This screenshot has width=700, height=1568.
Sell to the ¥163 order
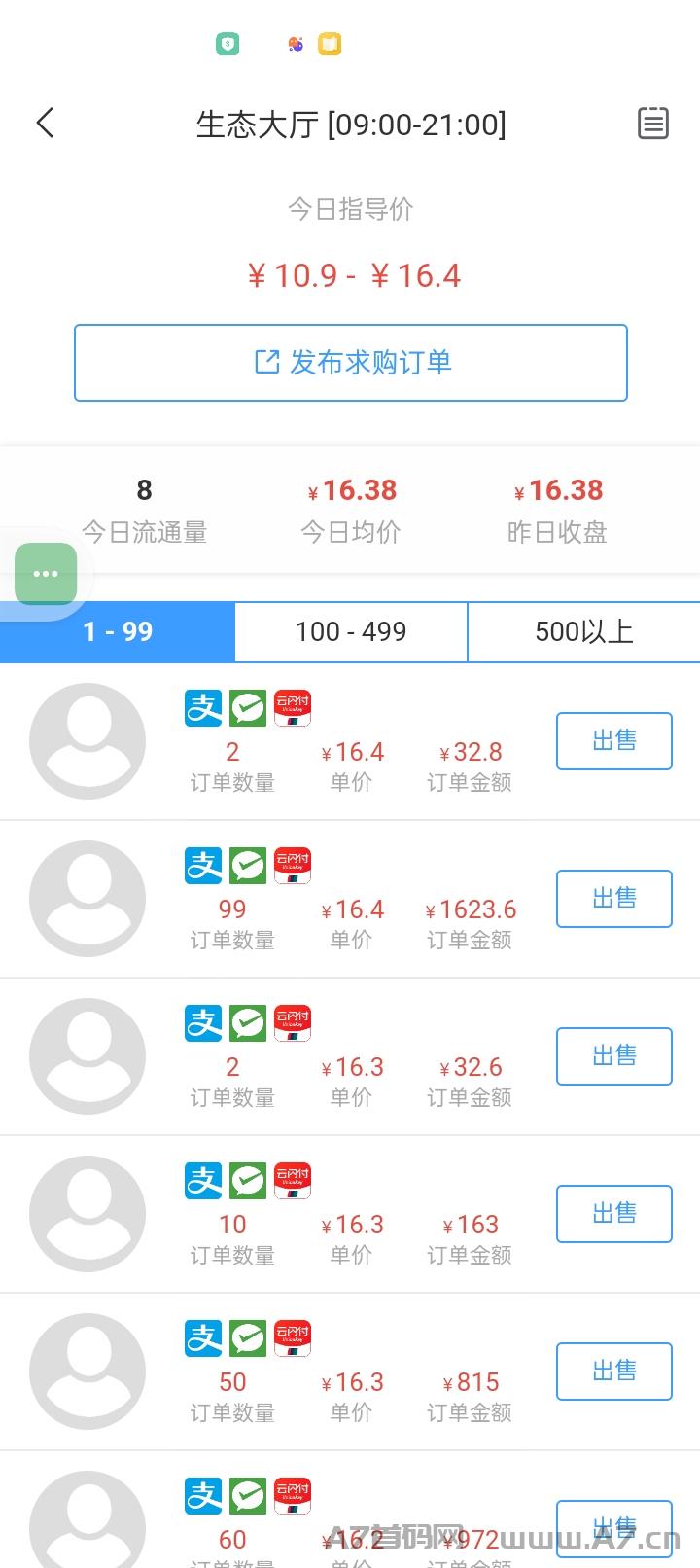(614, 1214)
